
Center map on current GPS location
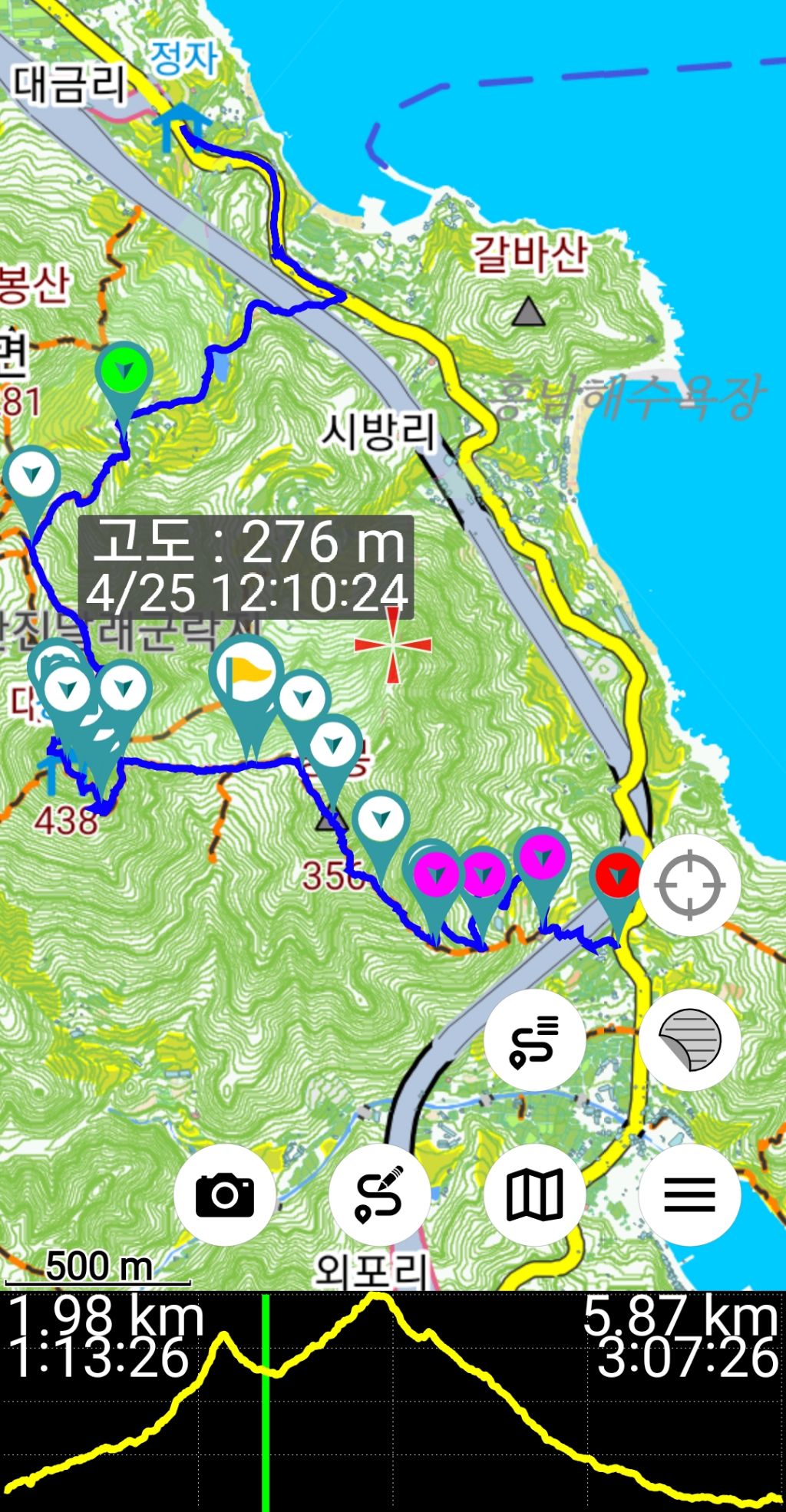tap(689, 884)
